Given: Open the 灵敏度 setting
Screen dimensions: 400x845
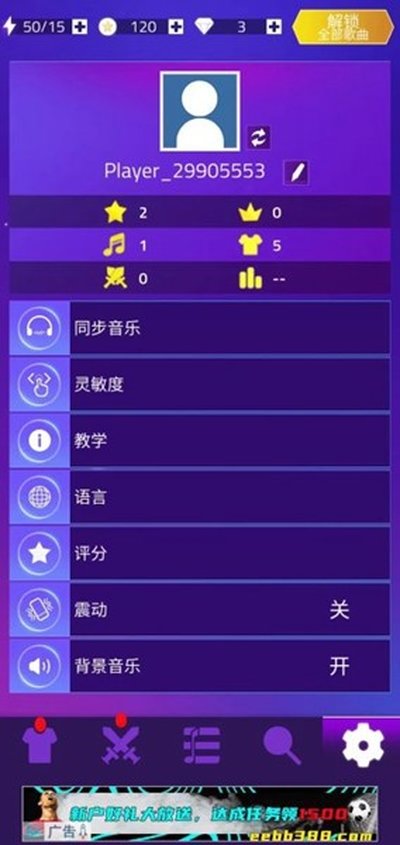Looking at the screenshot, I should click(199, 384).
